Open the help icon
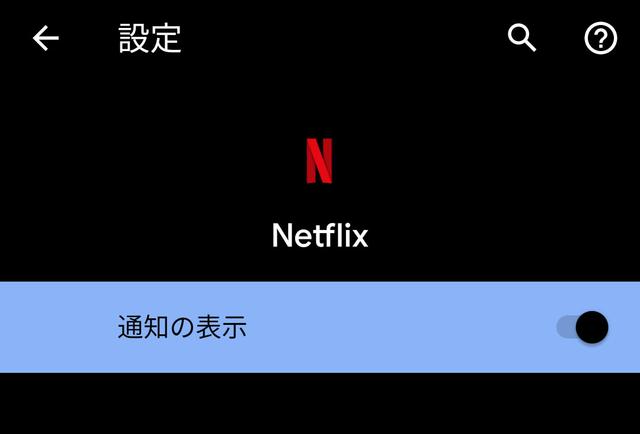Viewport: 640px width, 434px height. 600,39
